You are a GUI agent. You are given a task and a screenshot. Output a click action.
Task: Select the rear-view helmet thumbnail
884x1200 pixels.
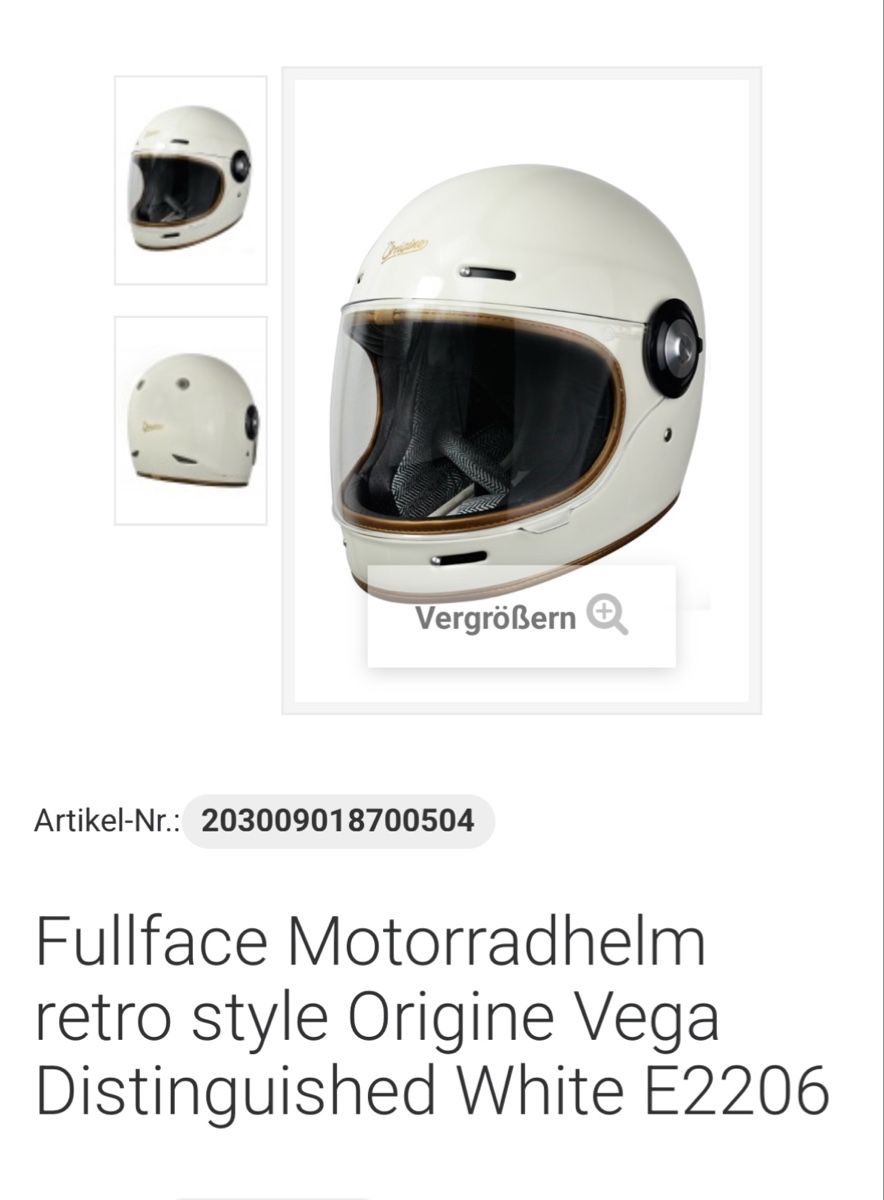pyautogui.click(x=190, y=420)
